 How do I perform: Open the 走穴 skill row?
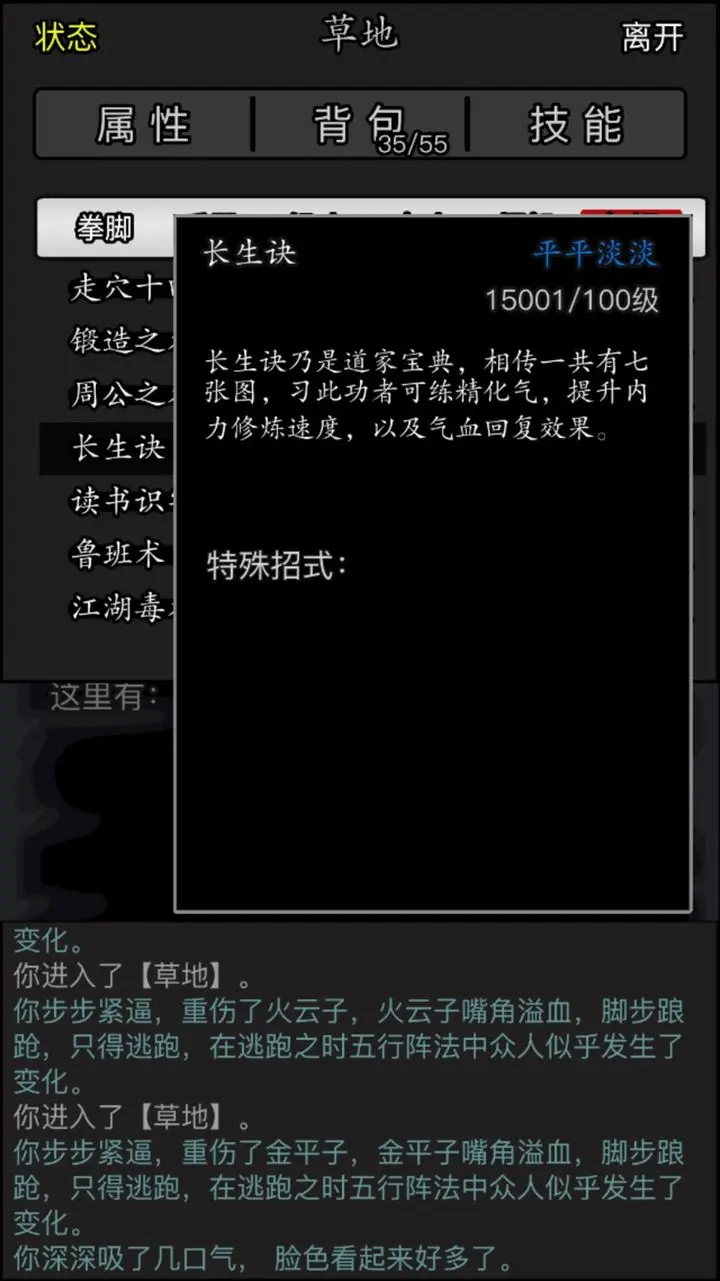coord(116,289)
